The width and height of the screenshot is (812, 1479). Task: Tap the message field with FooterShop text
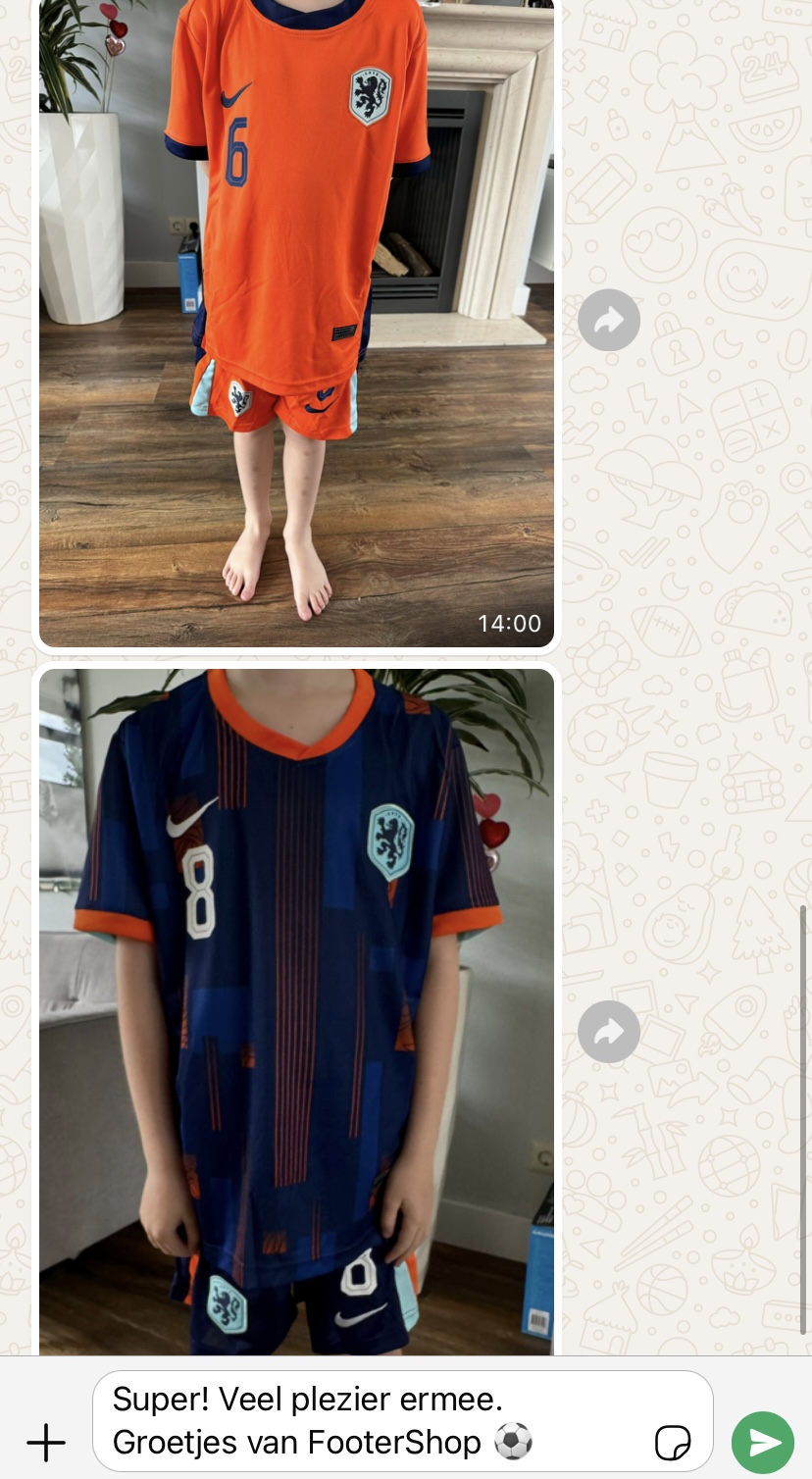(373, 1420)
